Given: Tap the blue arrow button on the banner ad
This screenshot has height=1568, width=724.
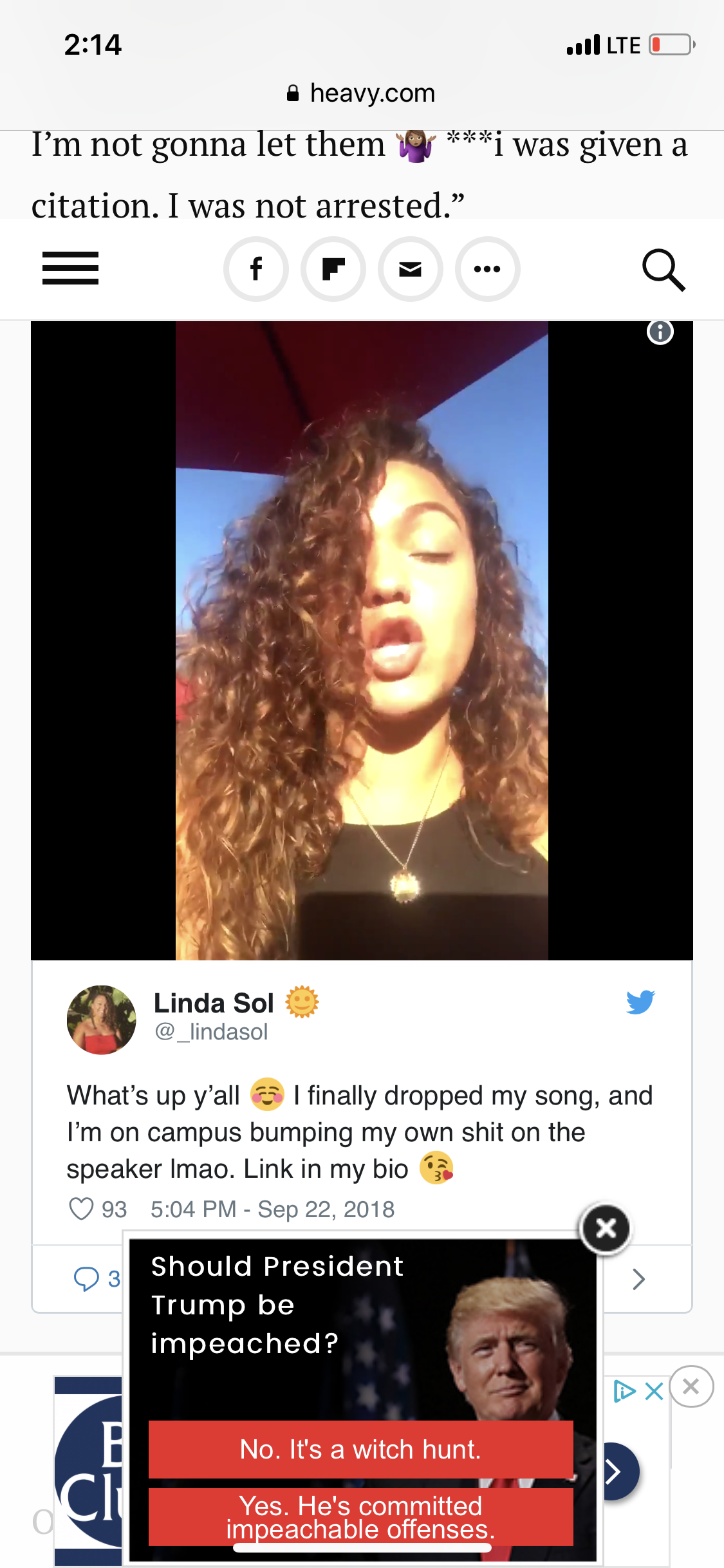Looking at the screenshot, I should click(619, 1471).
